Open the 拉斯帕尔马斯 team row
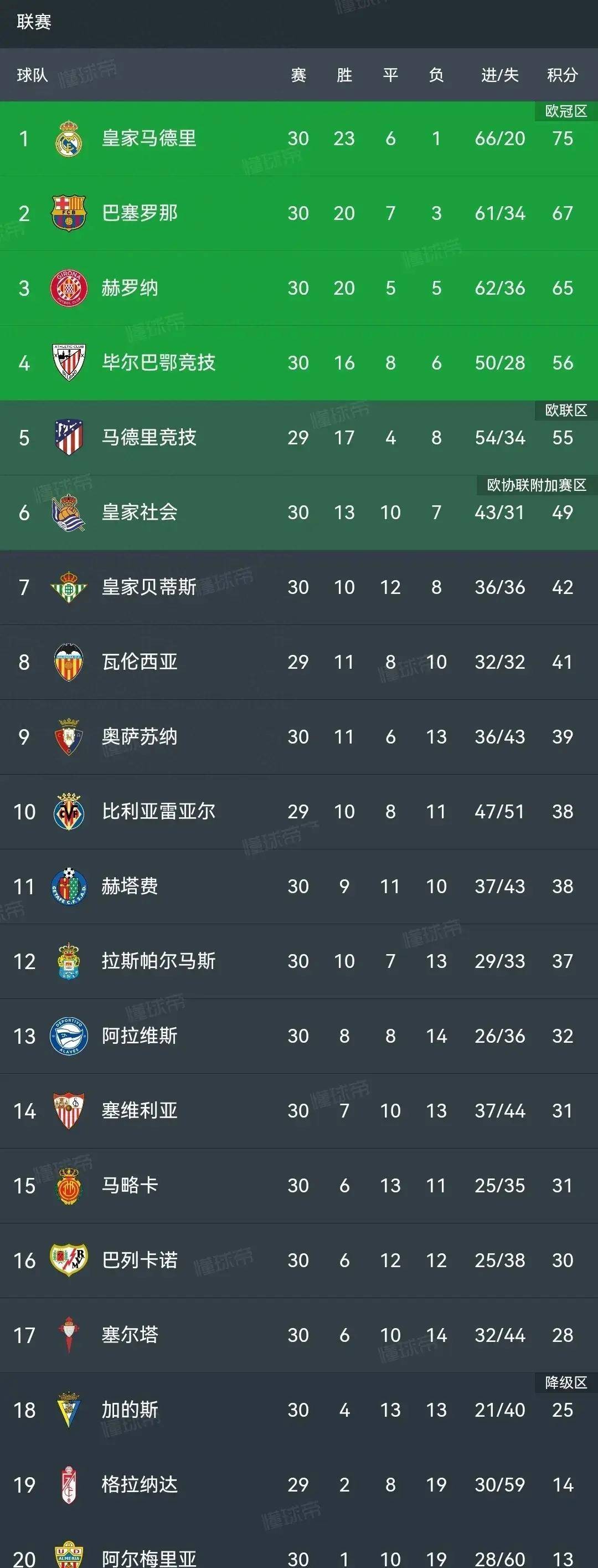The height and width of the screenshot is (1568, 598). [x=158, y=961]
